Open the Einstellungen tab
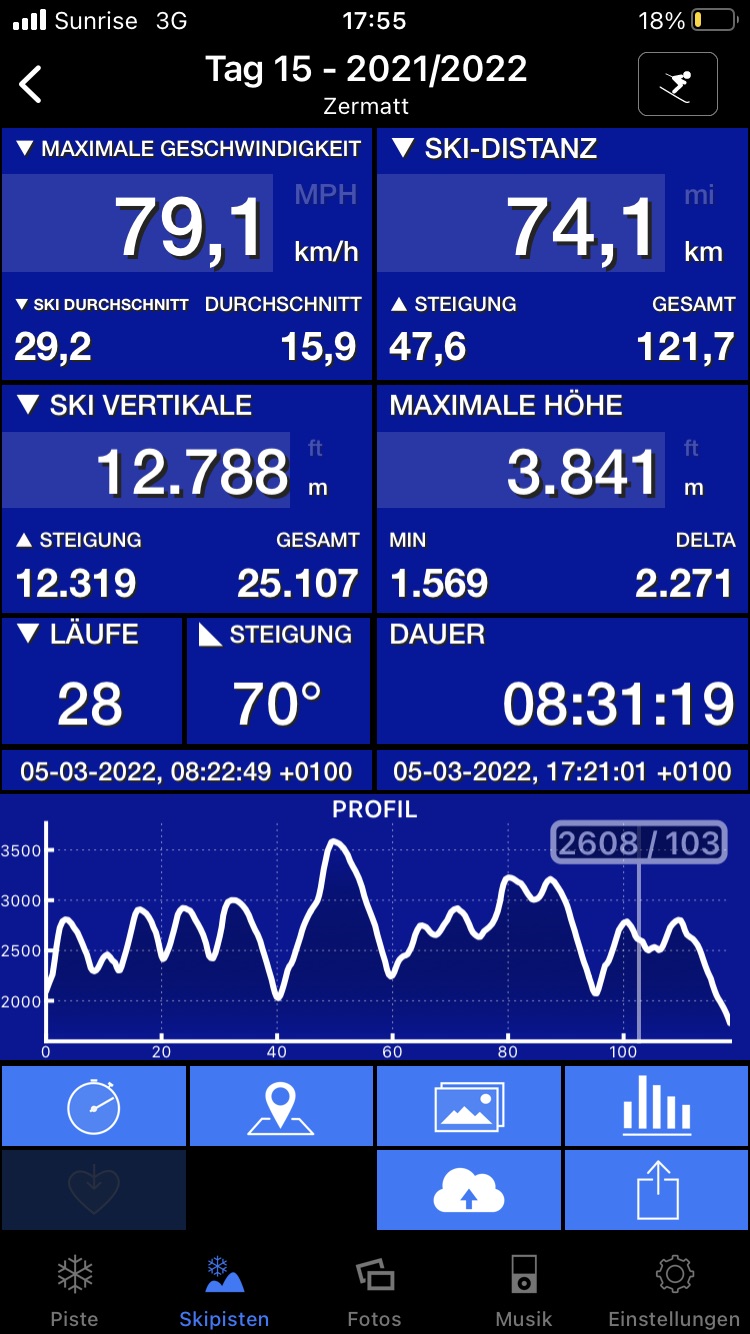 point(674,1290)
